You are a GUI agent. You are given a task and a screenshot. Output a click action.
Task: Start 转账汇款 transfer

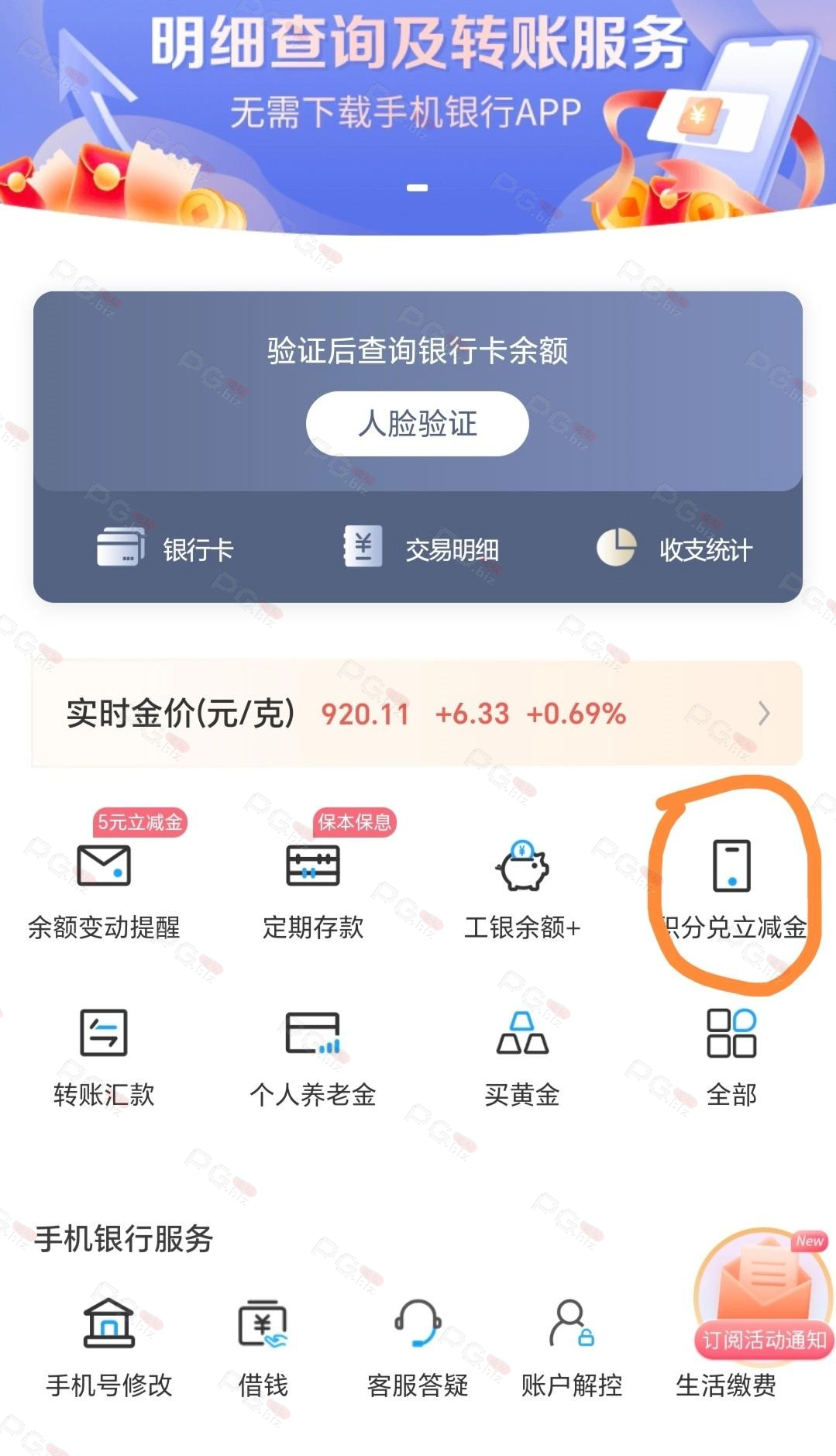click(x=104, y=1054)
